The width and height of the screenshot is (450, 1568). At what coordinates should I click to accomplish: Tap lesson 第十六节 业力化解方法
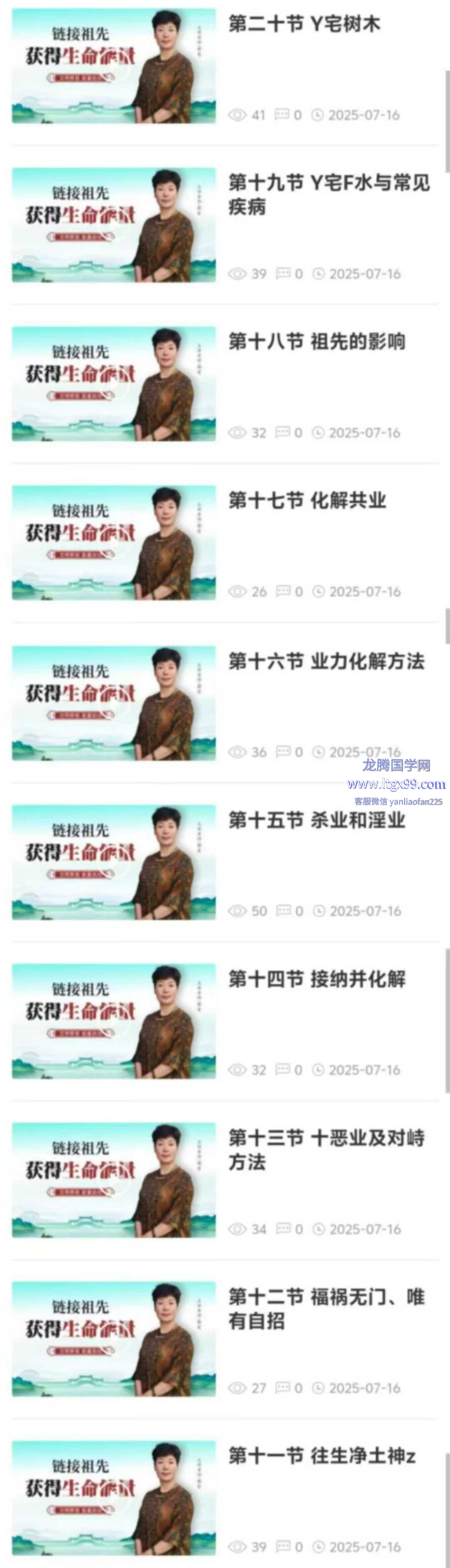(326, 661)
